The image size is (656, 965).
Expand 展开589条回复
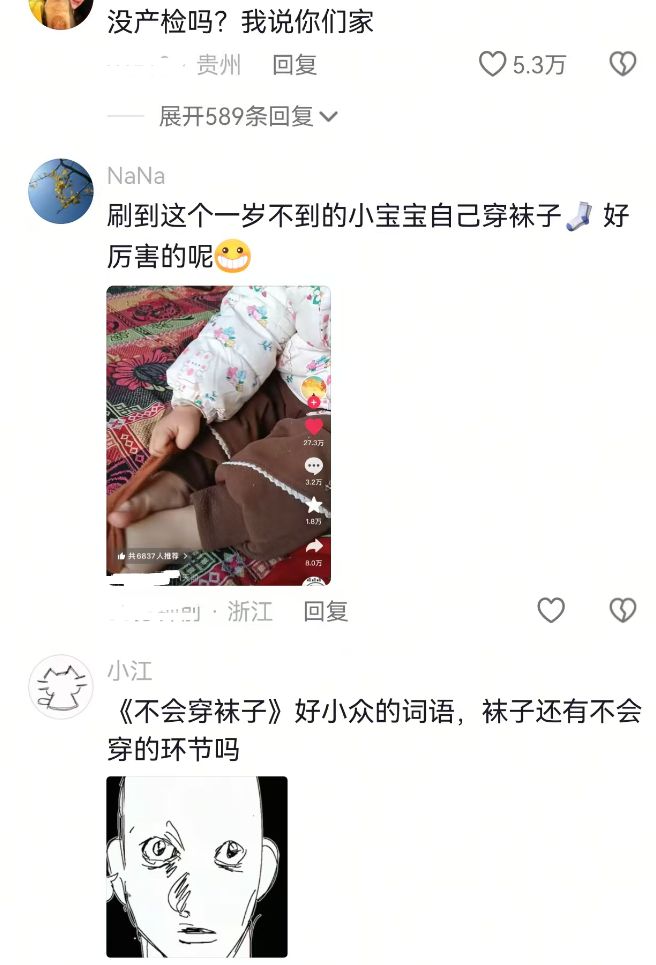click(248, 116)
